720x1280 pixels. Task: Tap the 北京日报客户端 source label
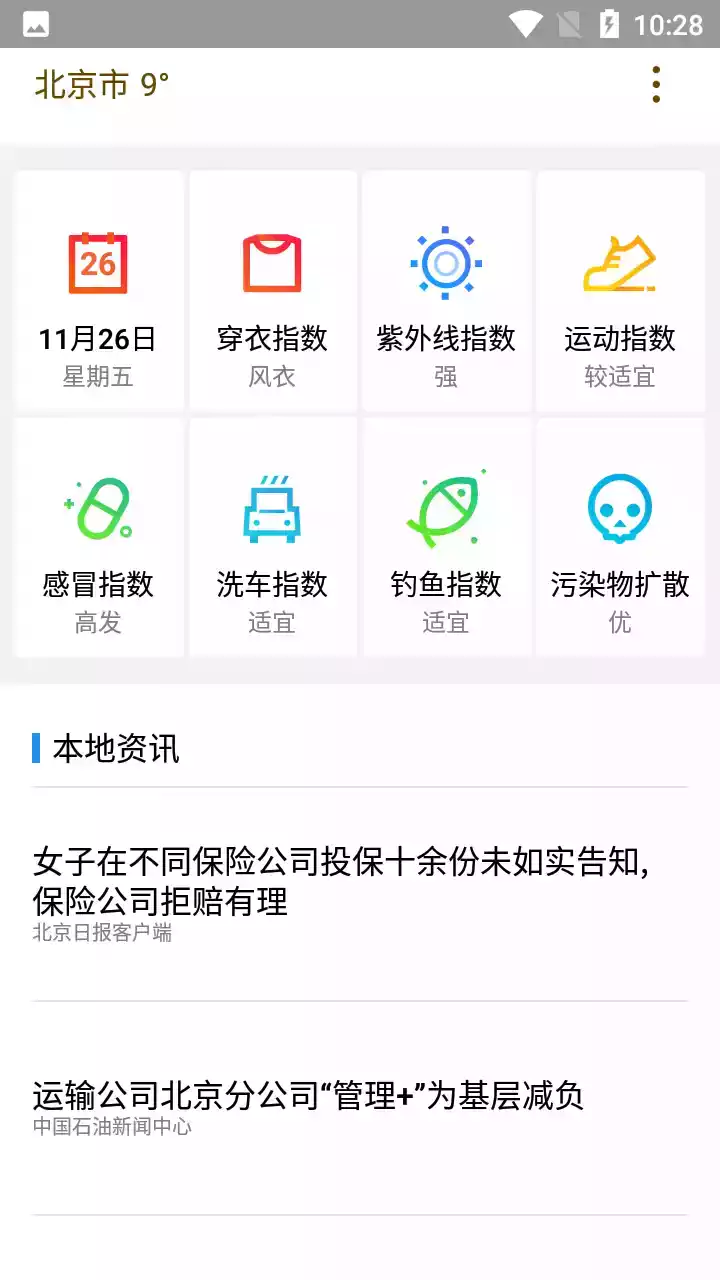click(x=103, y=933)
